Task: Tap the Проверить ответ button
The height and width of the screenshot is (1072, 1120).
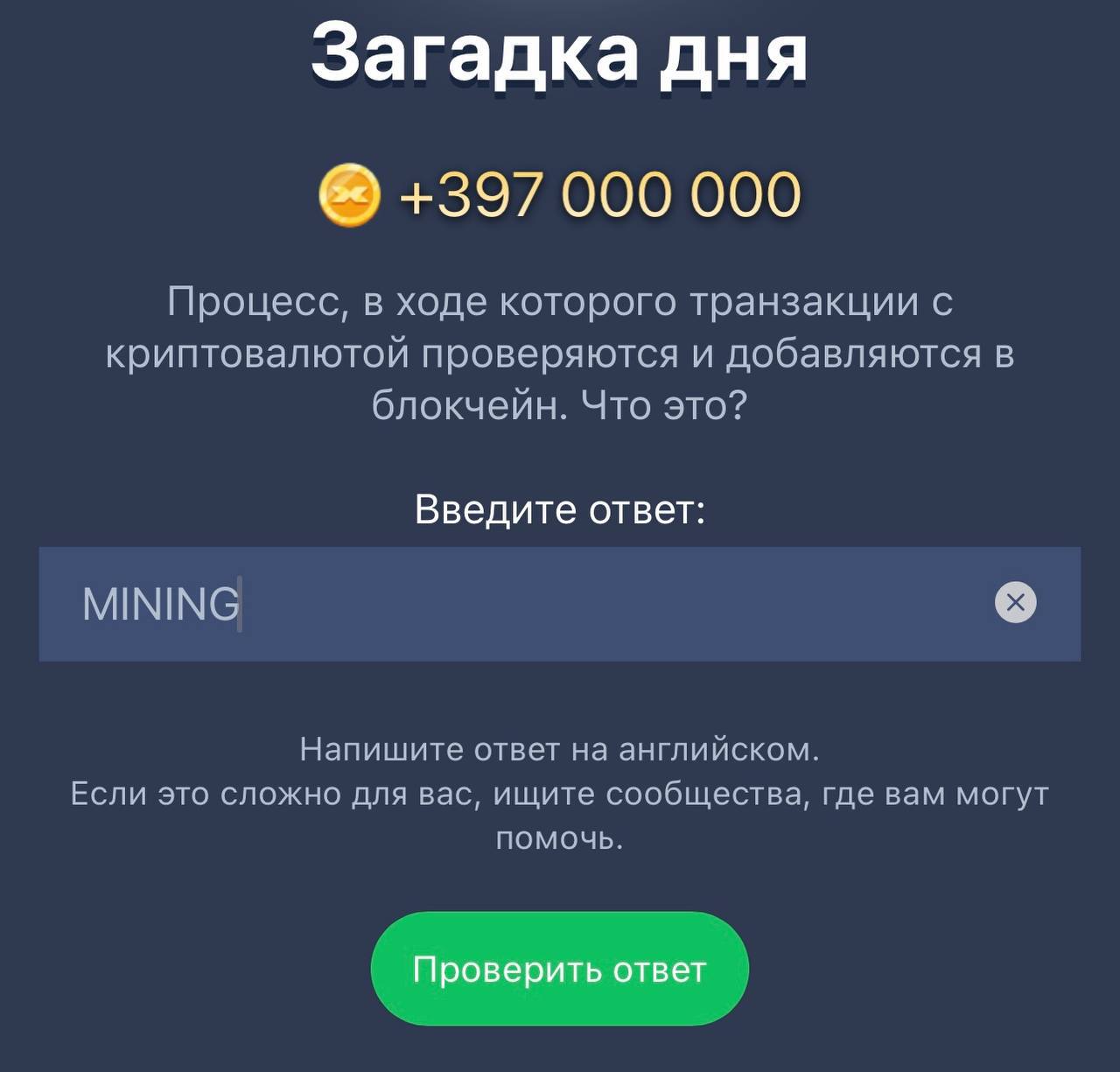Action: click(559, 969)
